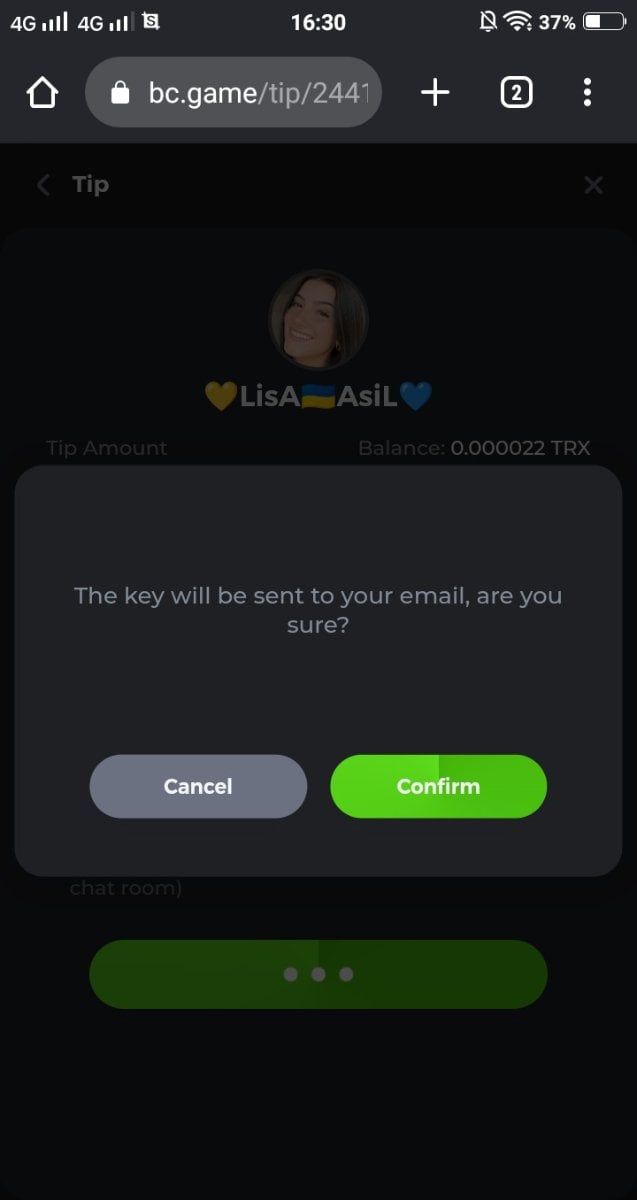Confirm sending the key to email
The image size is (637, 1200).
click(x=438, y=786)
